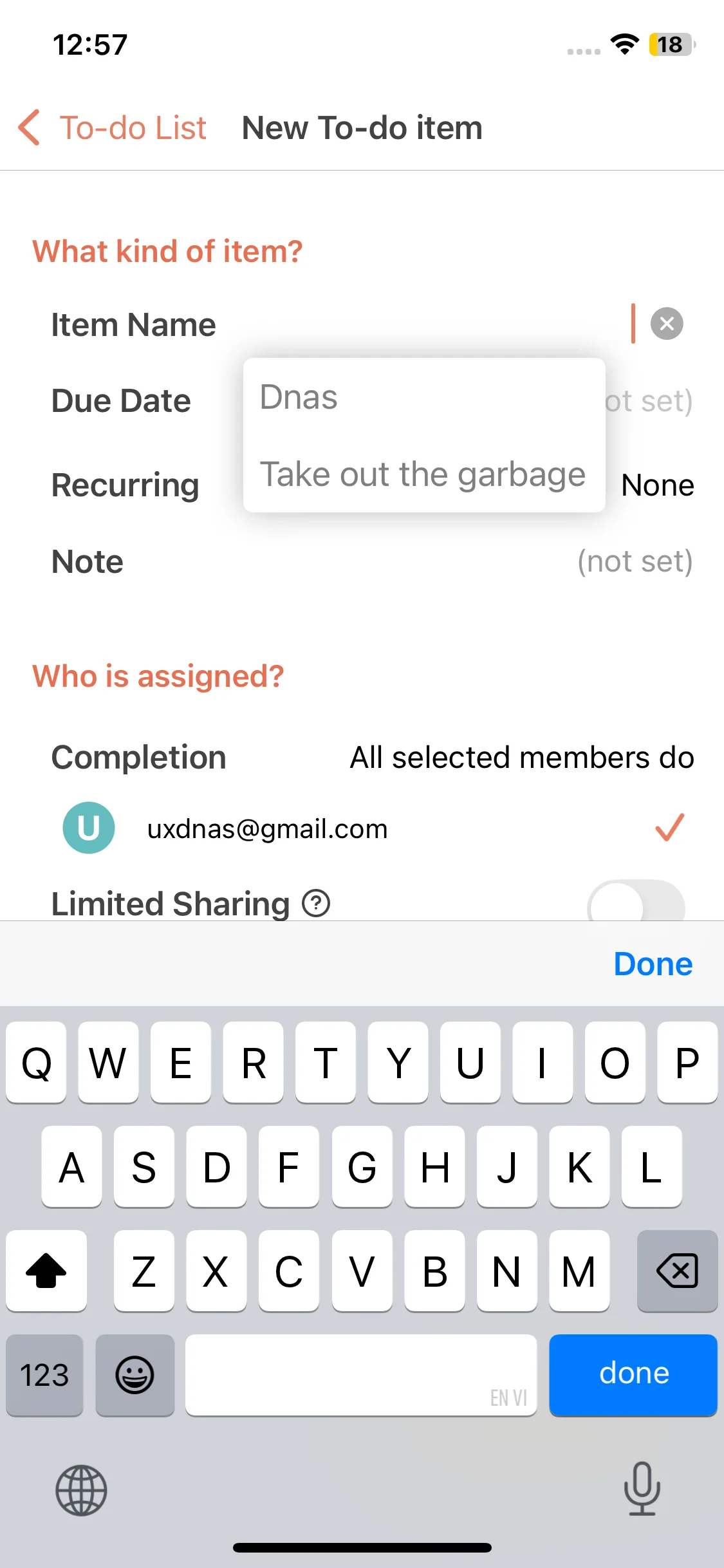Image resolution: width=724 pixels, height=1568 pixels.
Task: Tap the blue done key
Action: pyautogui.click(x=633, y=1374)
